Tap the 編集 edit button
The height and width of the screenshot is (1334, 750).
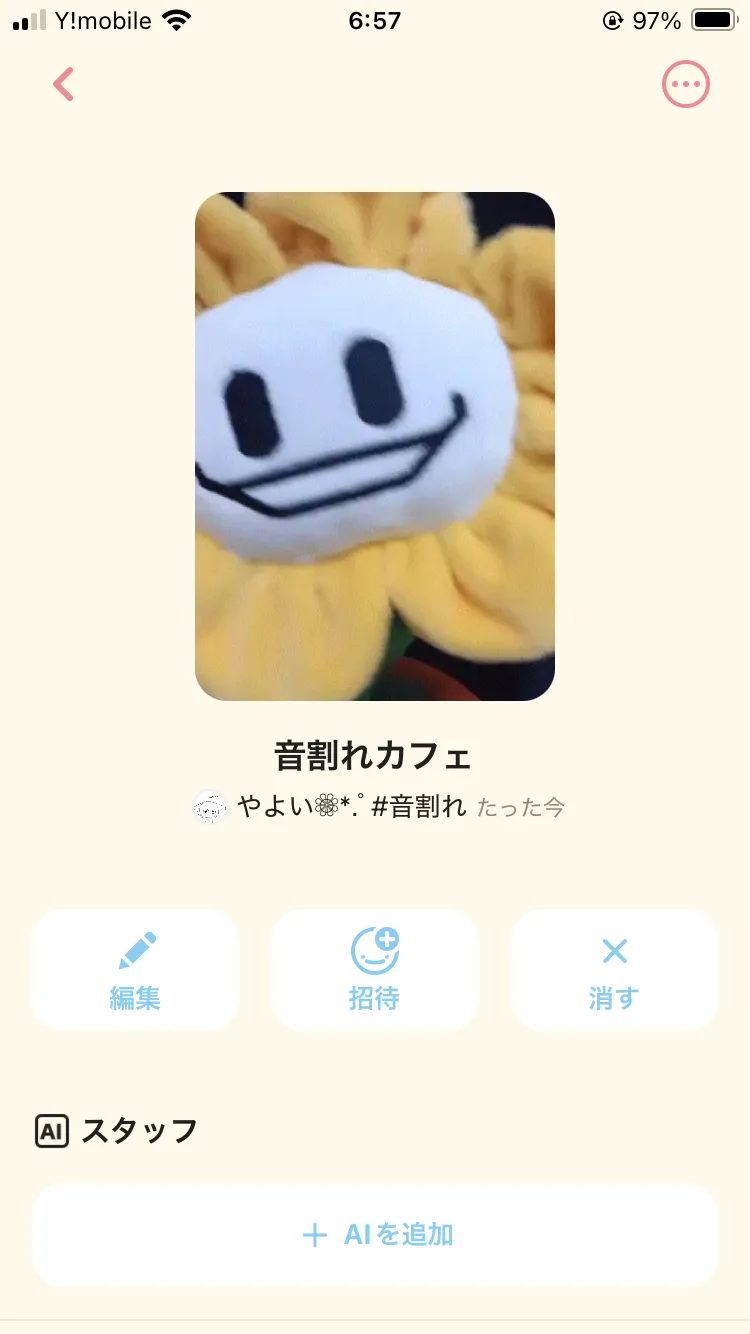point(135,969)
